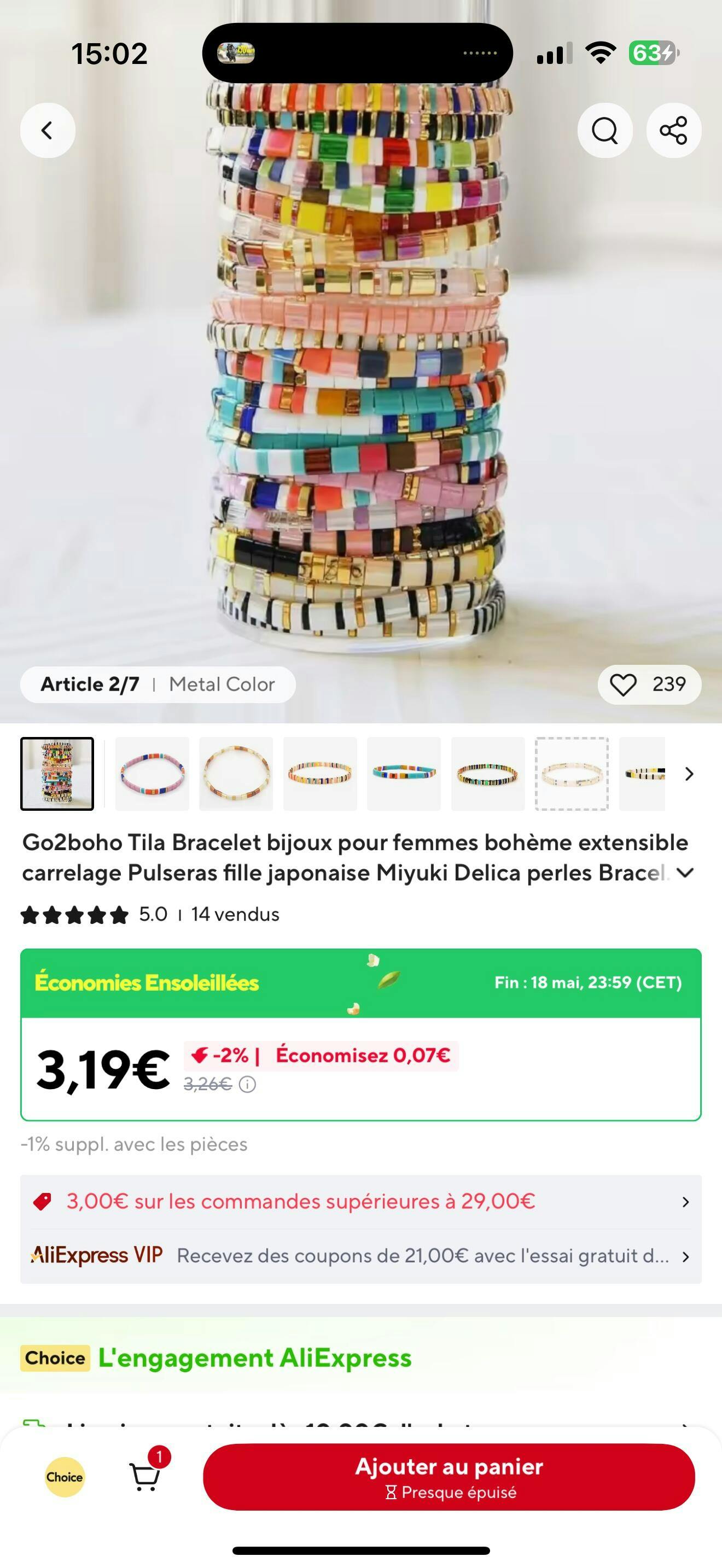The width and height of the screenshot is (722, 1568).
Task: View original price info icon next to 3,26€
Action: coord(247,1084)
